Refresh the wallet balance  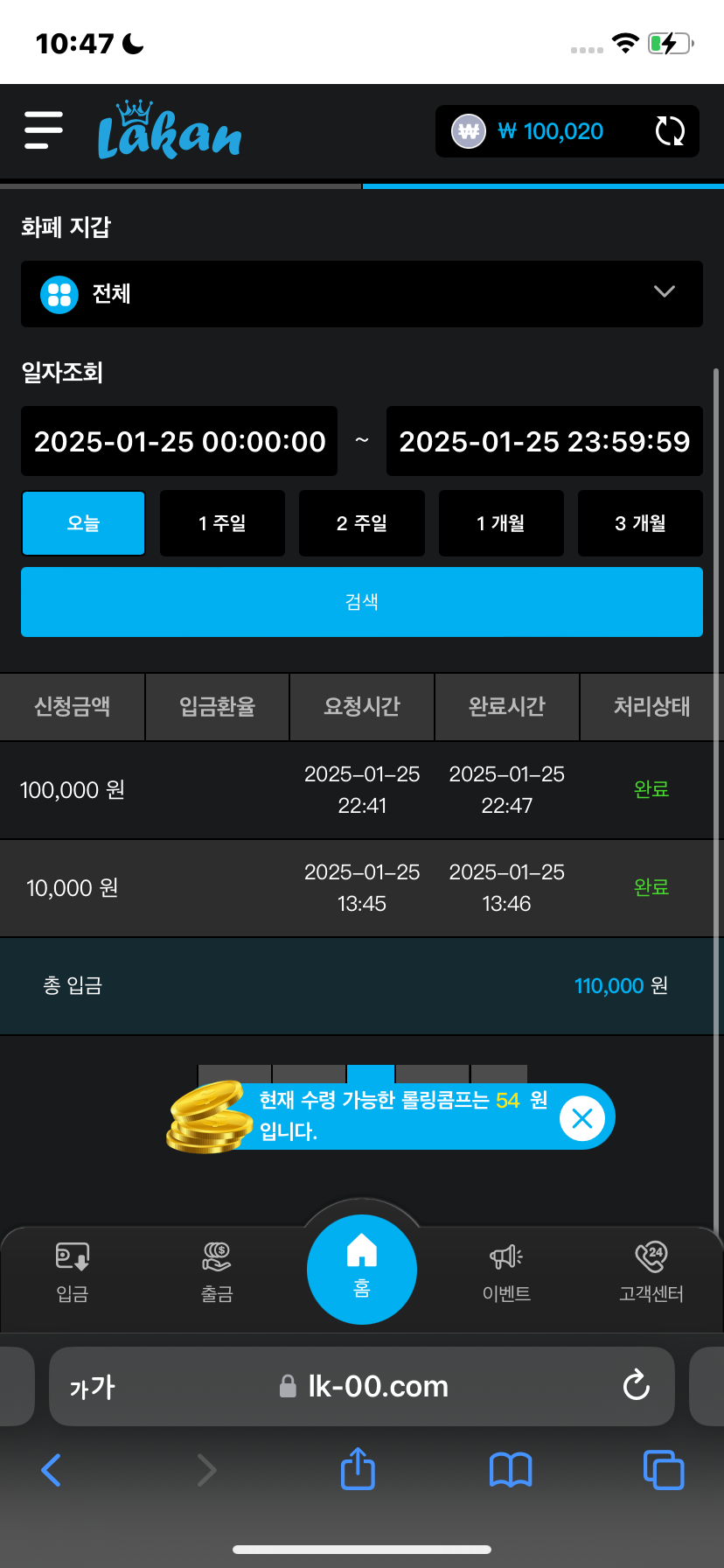click(x=670, y=131)
